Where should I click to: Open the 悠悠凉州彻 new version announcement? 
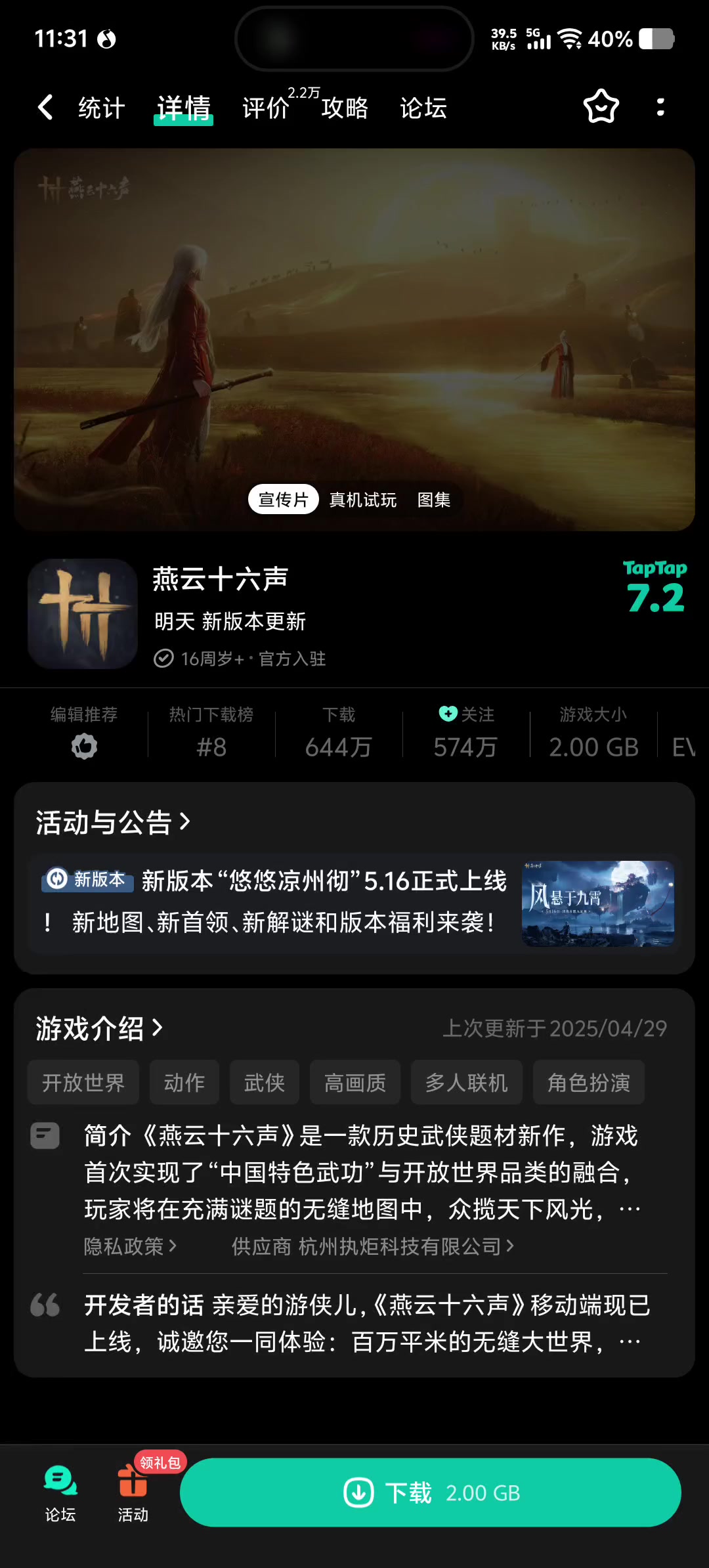coord(276,902)
